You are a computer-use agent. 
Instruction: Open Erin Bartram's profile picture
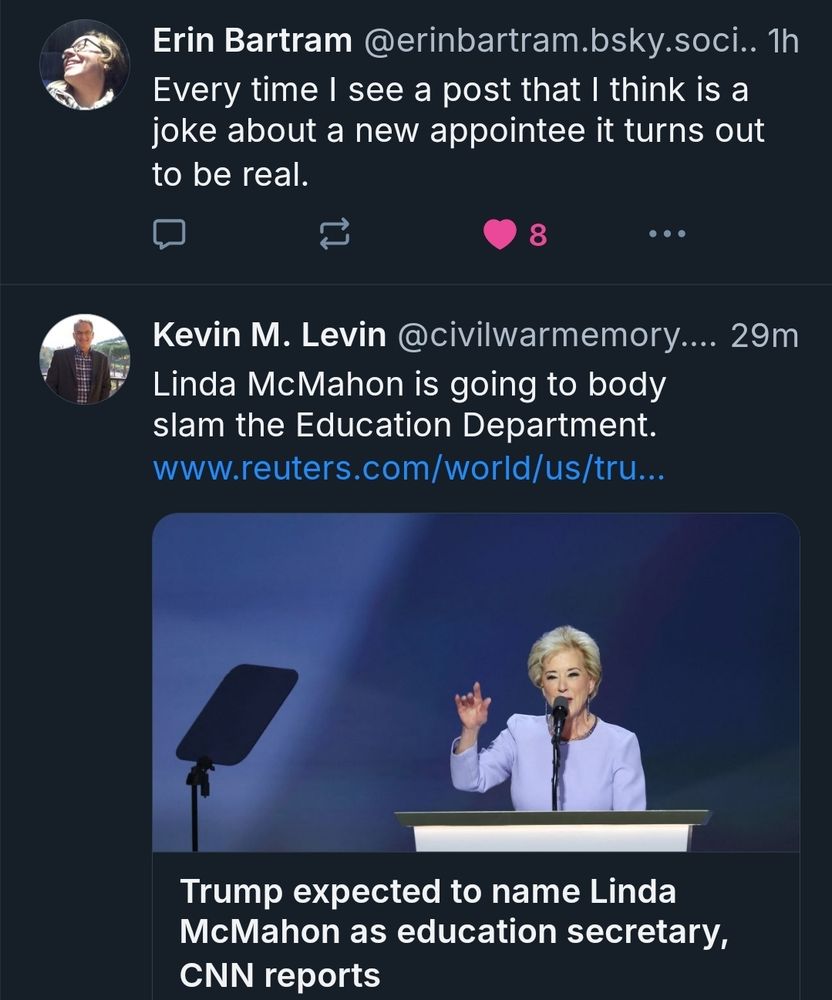click(84, 64)
